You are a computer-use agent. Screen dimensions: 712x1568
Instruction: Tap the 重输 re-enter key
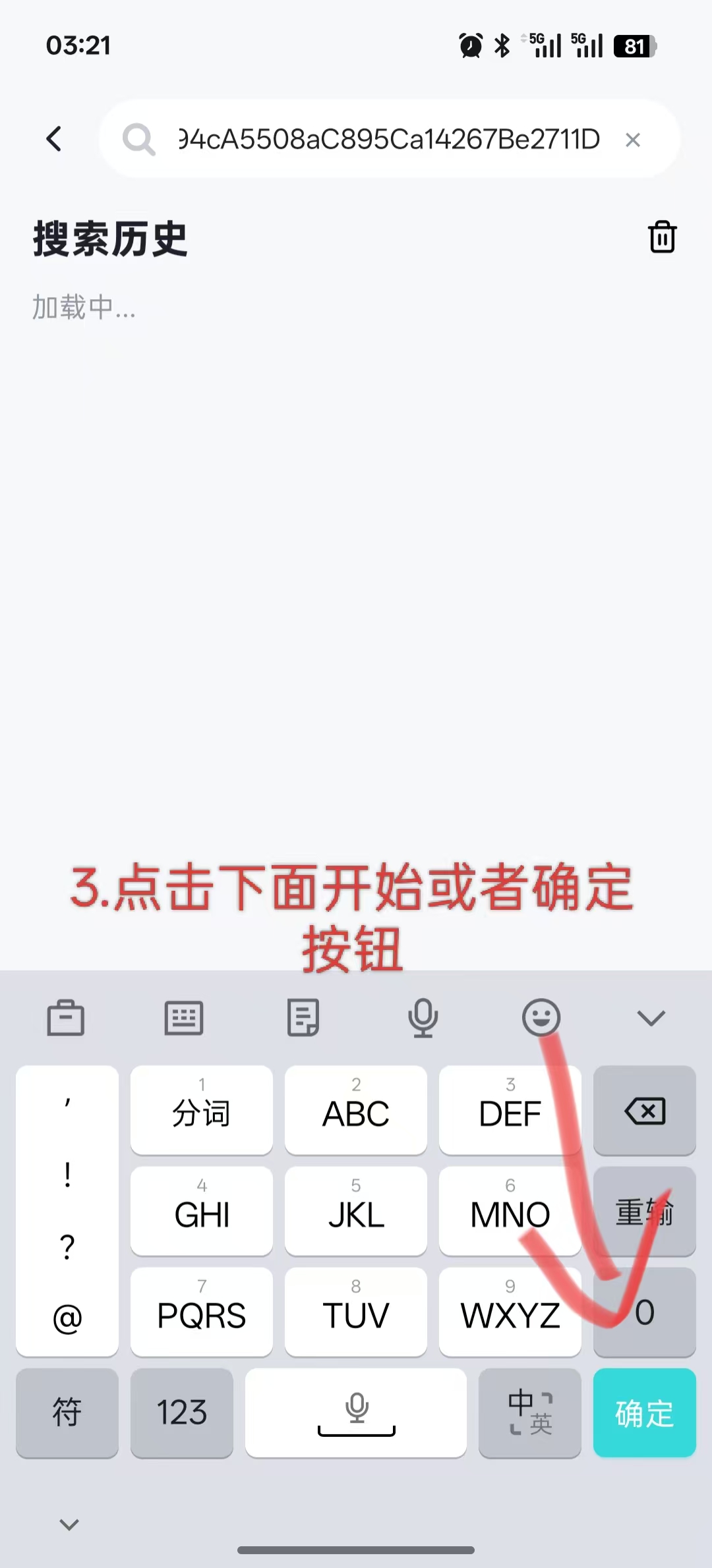[644, 1212]
